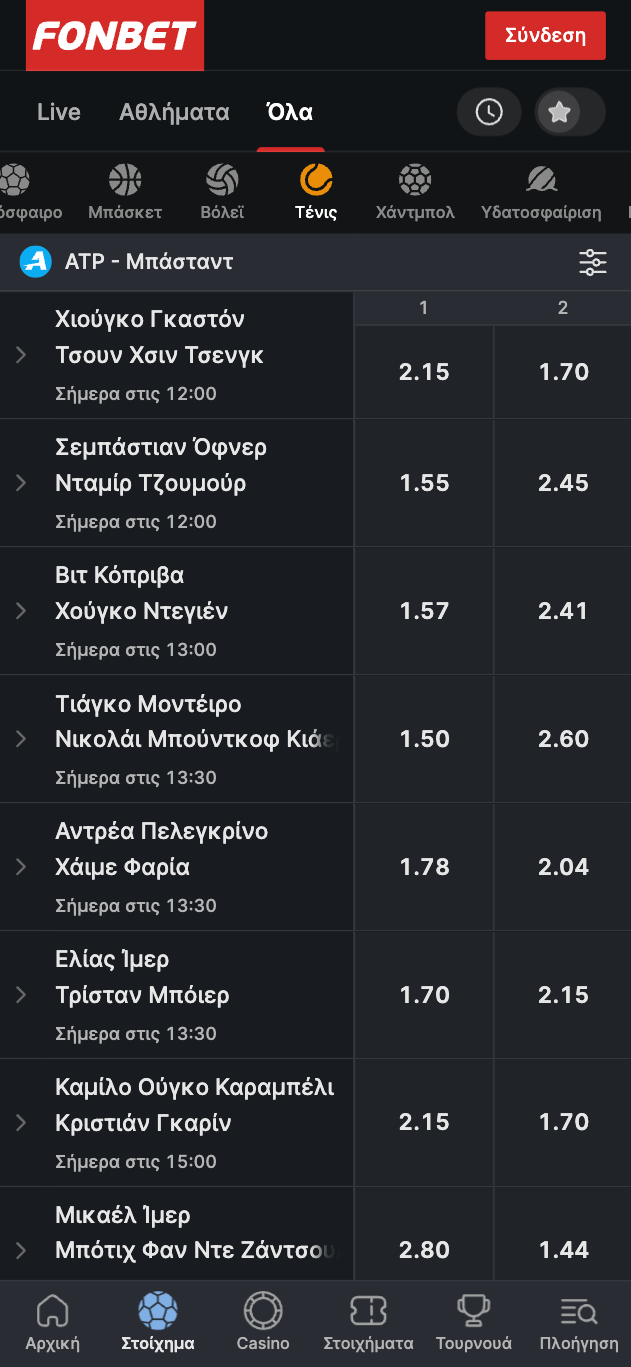
Task: Select odds 1.78 for Αντρέα Πελεγκρίνο
Action: coord(424,867)
